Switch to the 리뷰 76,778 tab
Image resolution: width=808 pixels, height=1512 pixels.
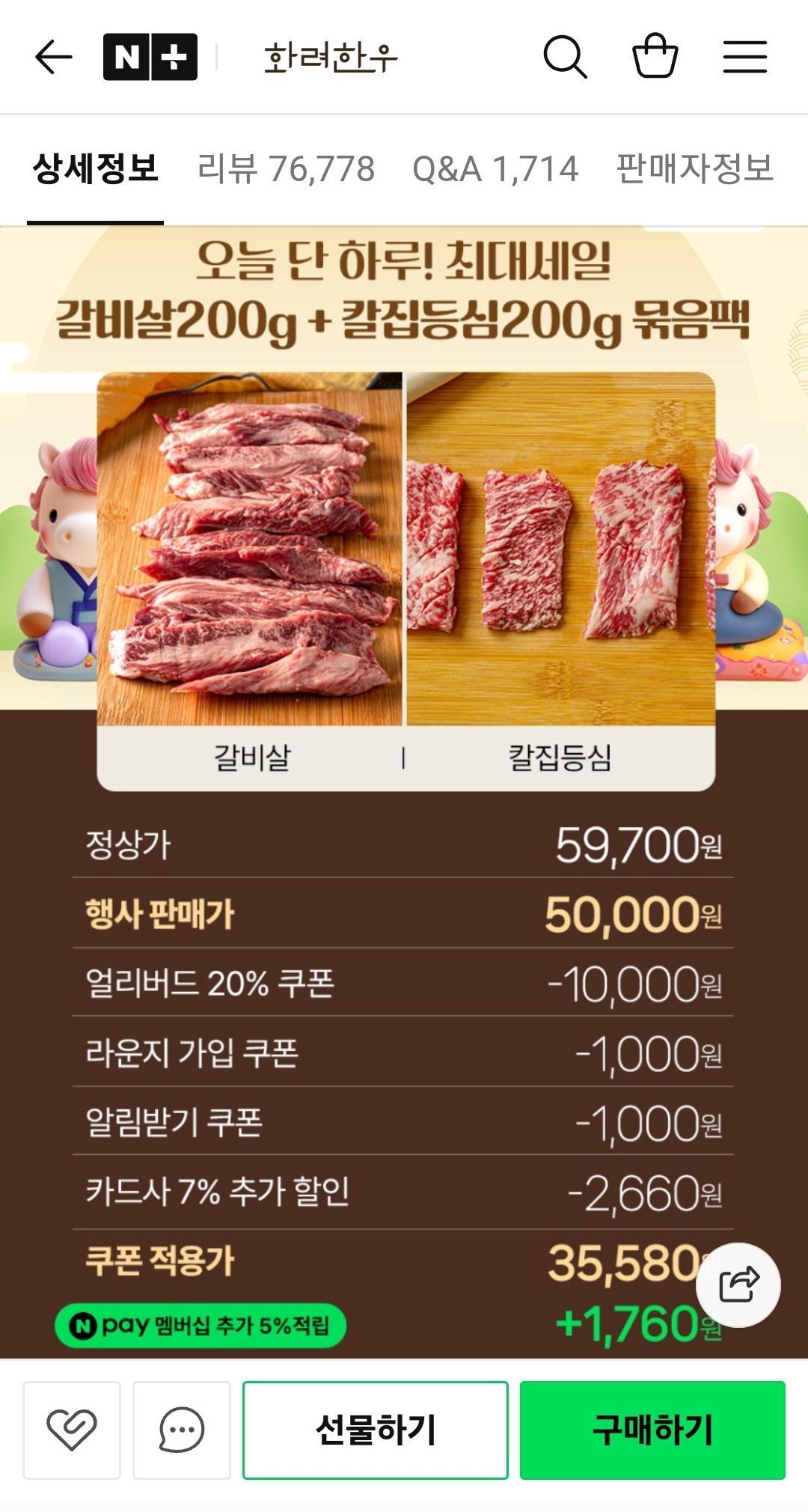[x=286, y=169]
